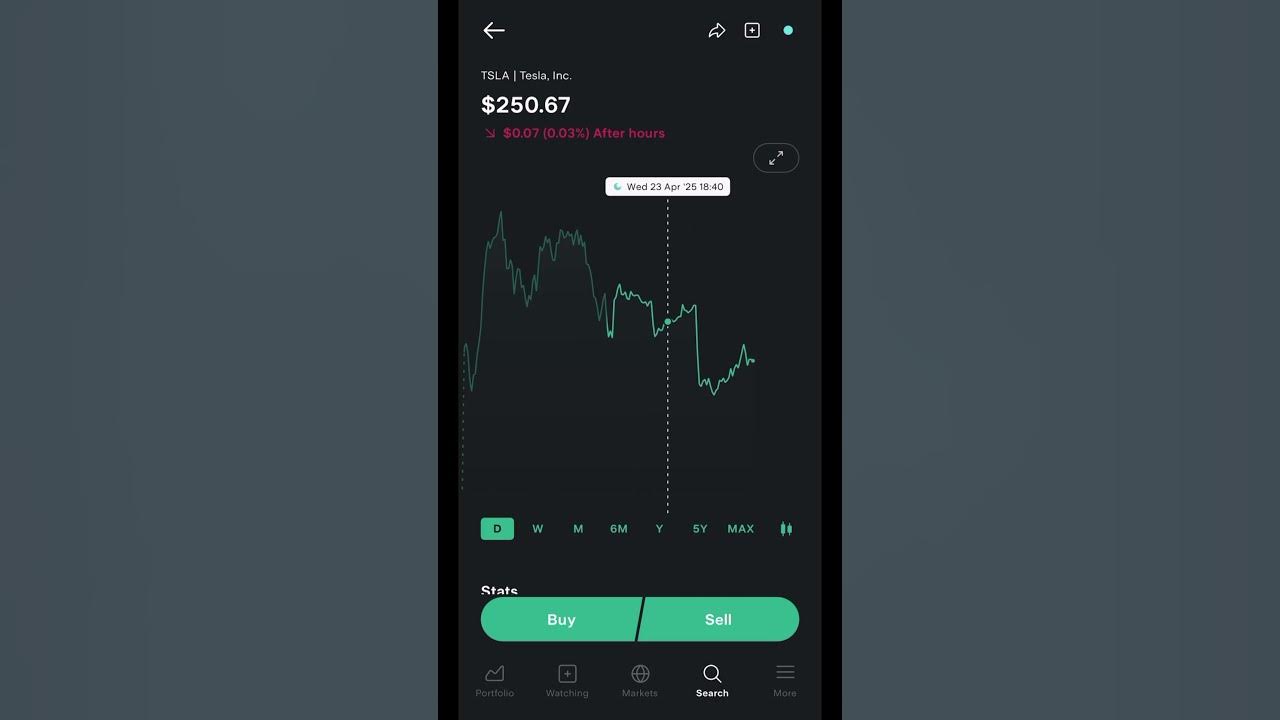Go back with the arrow icon

(x=494, y=30)
